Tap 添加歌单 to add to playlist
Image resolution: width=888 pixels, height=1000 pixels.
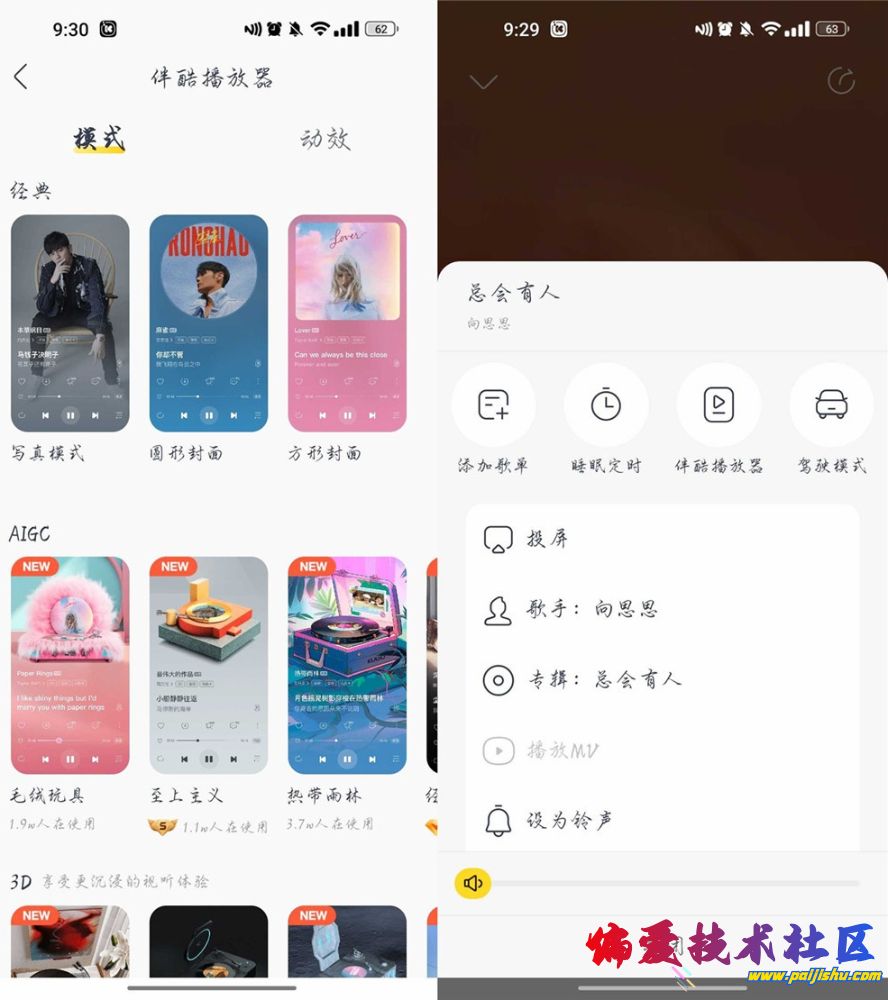coord(493,405)
